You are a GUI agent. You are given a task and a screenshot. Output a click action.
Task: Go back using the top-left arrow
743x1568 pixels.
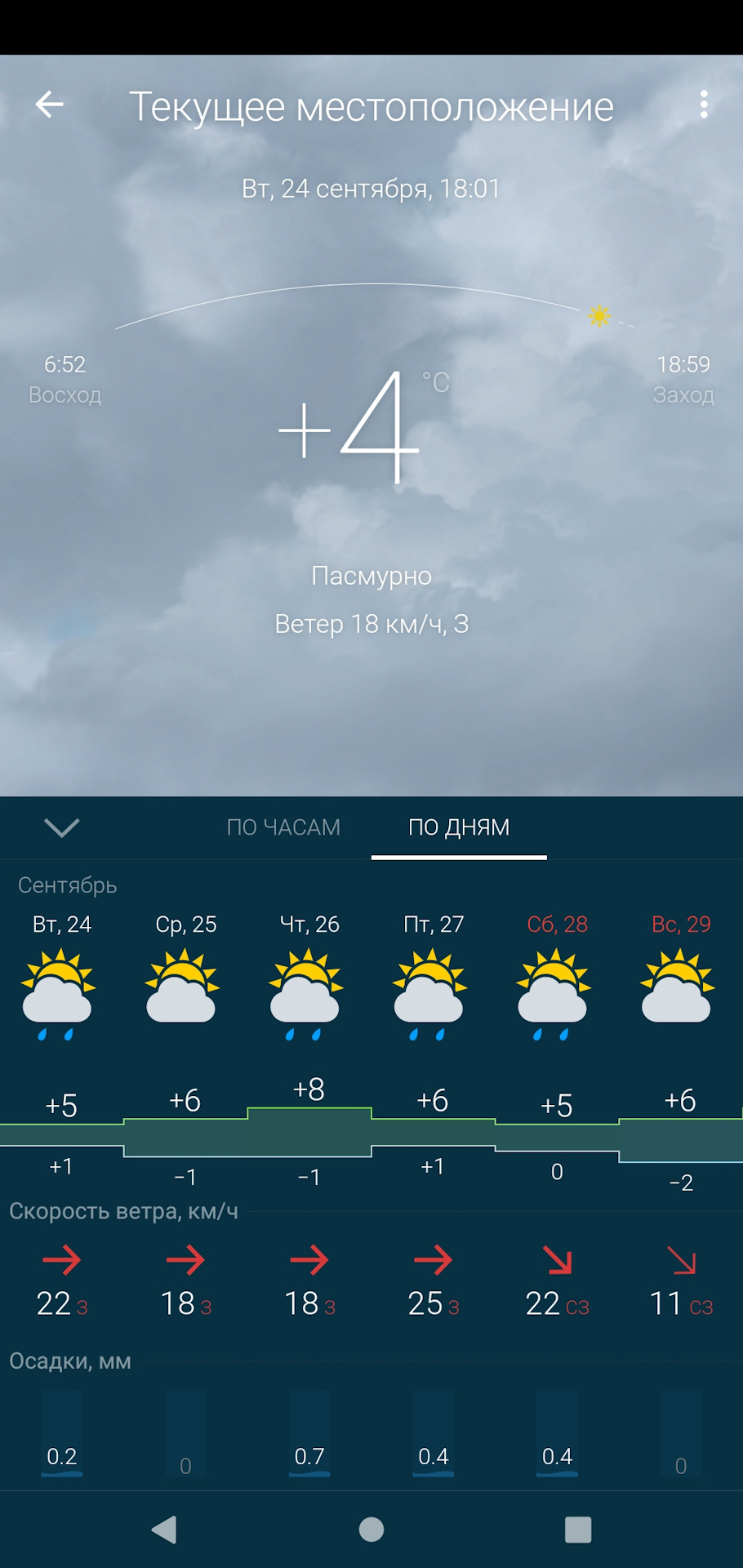point(49,105)
